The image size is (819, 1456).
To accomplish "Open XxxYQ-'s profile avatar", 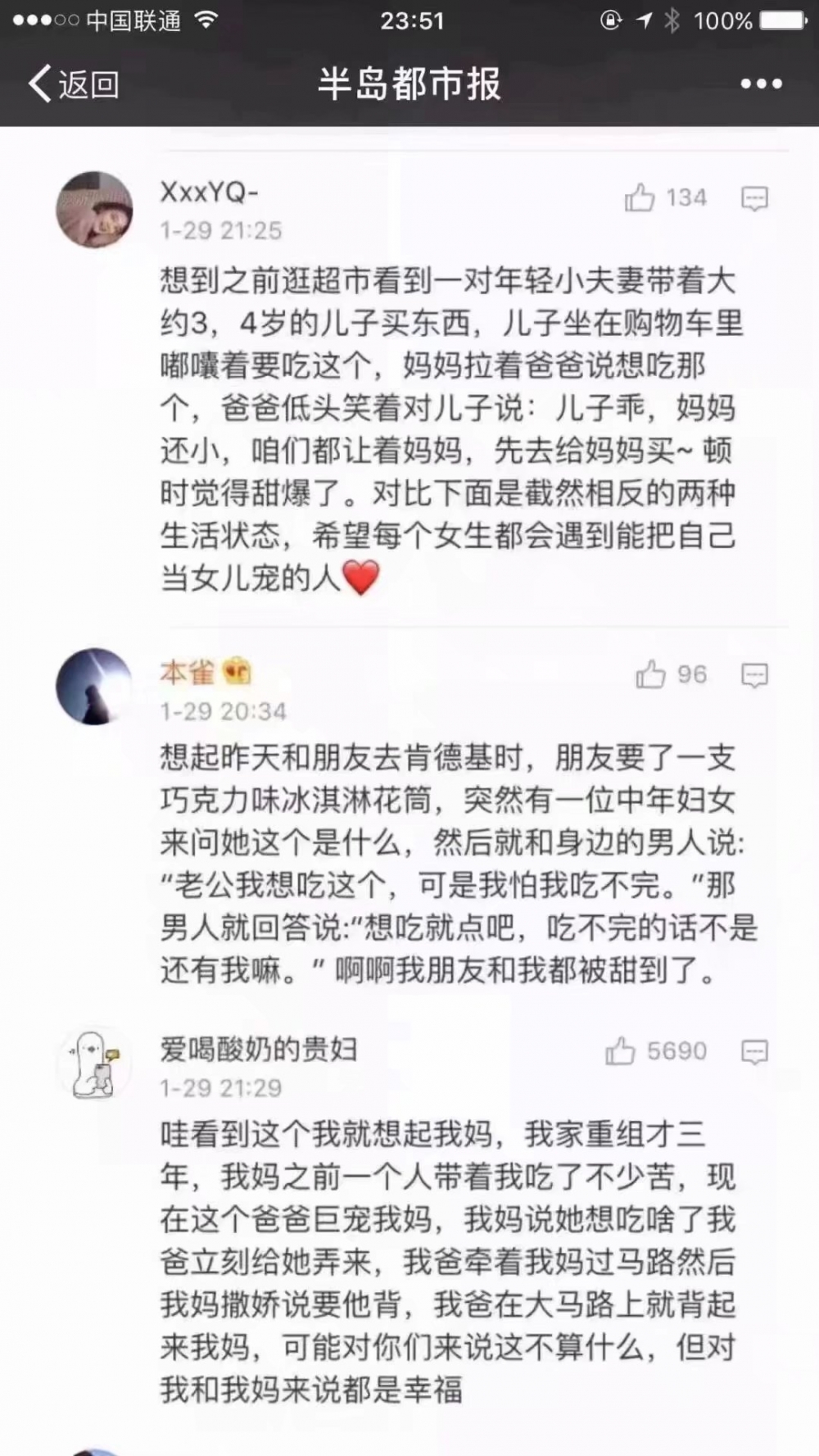I will pyautogui.click(x=94, y=210).
